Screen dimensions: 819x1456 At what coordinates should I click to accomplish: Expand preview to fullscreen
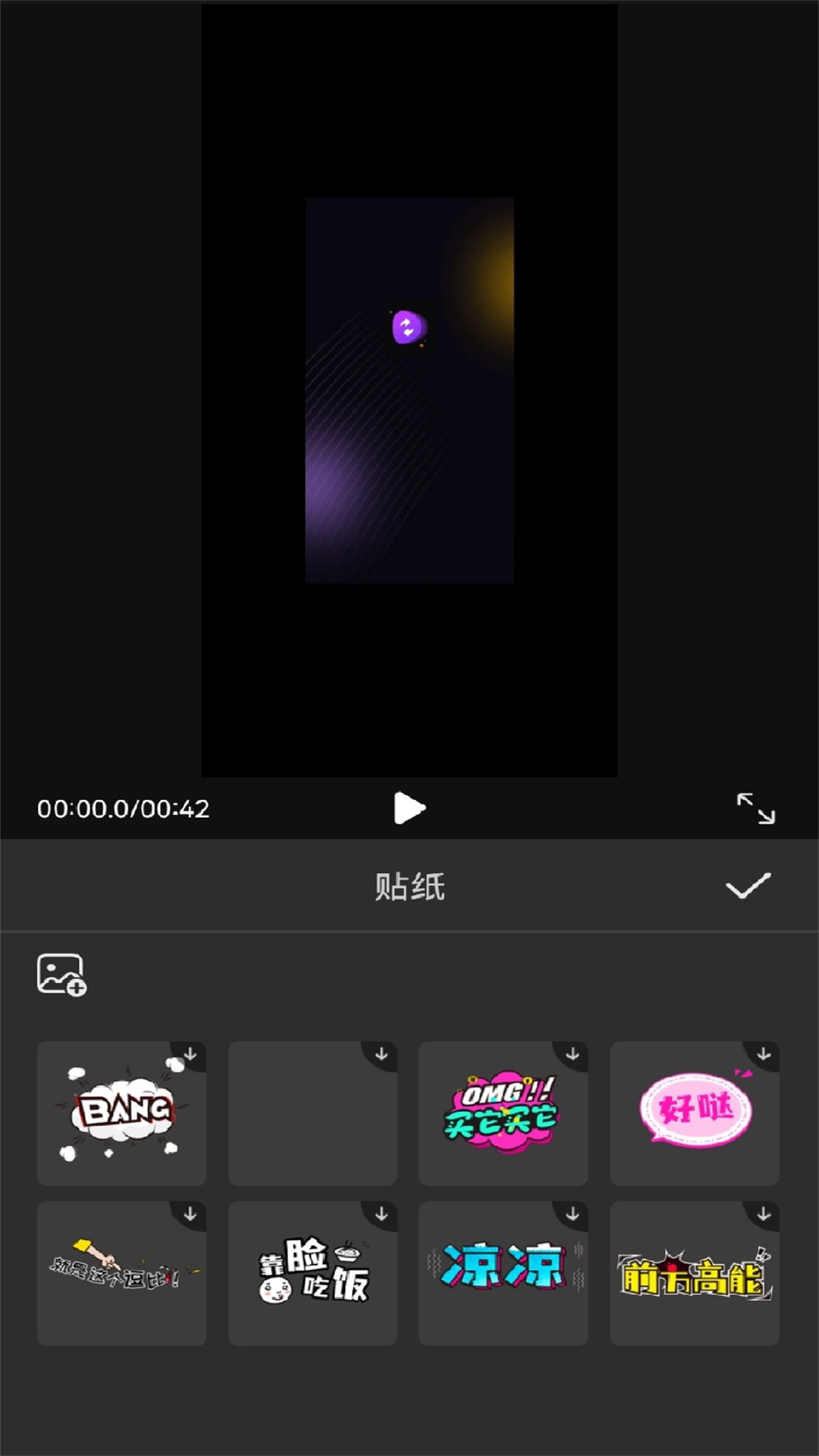(x=755, y=808)
